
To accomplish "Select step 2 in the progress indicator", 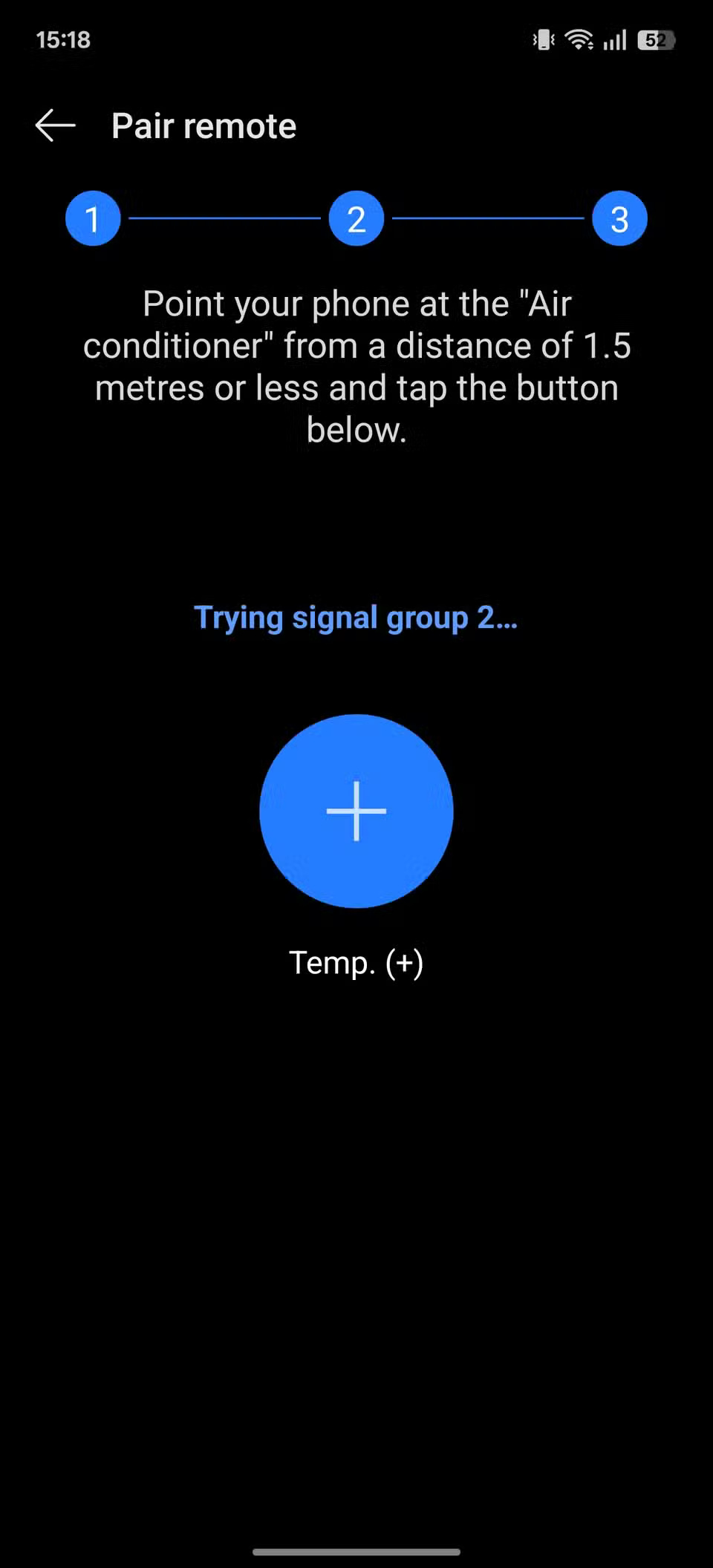I will tap(356, 218).
